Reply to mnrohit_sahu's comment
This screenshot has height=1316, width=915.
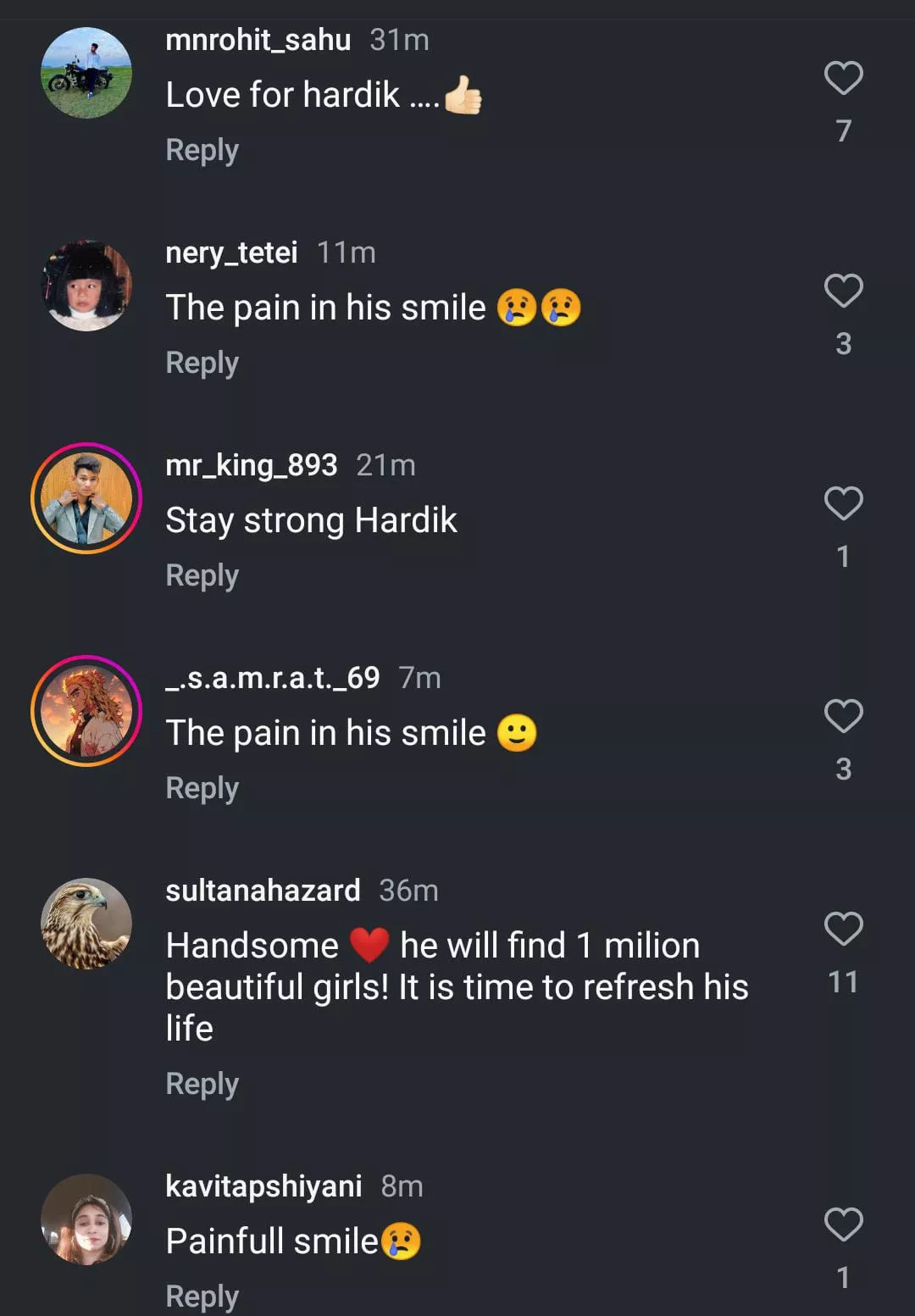(x=202, y=150)
